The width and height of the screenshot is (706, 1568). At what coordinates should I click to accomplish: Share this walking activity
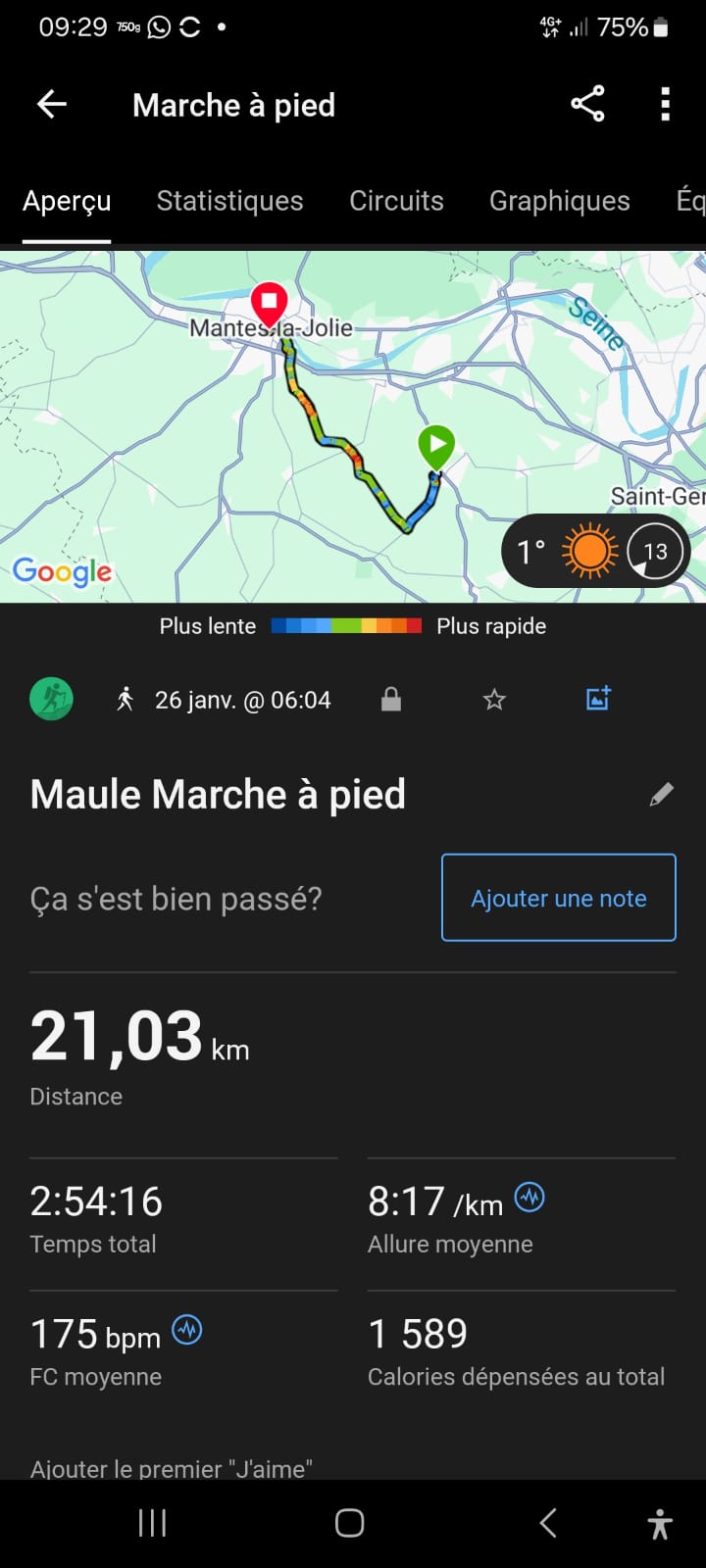tap(587, 104)
